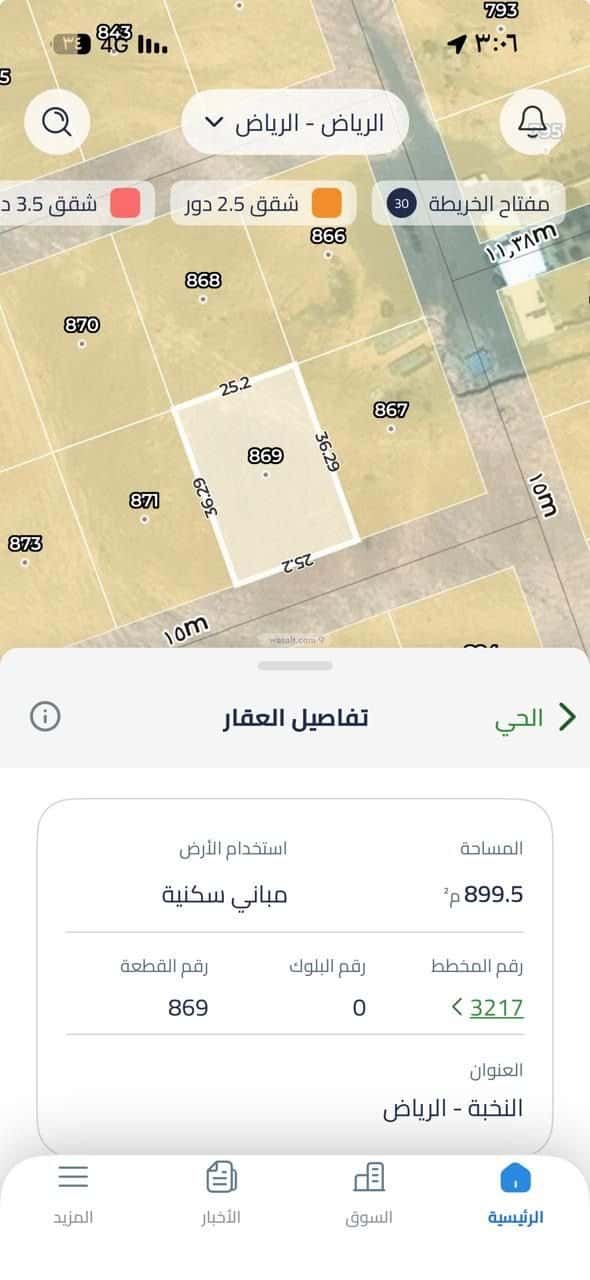The image size is (590, 1280).
Task: Switch to the السوق market tab
Action: (369, 1194)
